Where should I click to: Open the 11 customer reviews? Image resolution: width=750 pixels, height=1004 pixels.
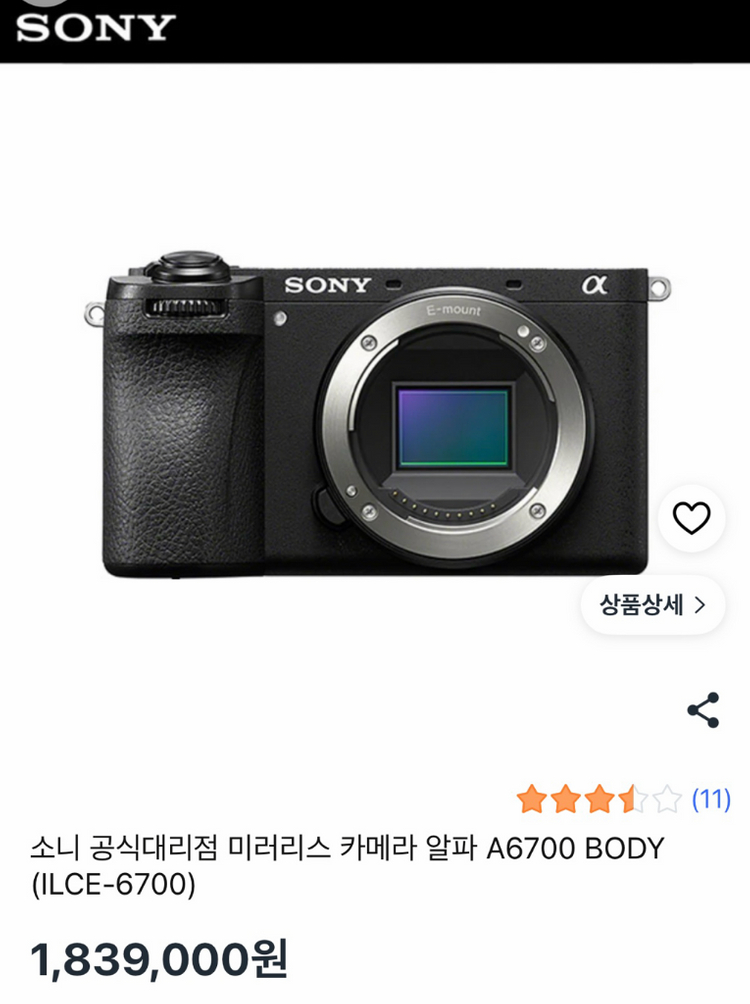(x=711, y=799)
